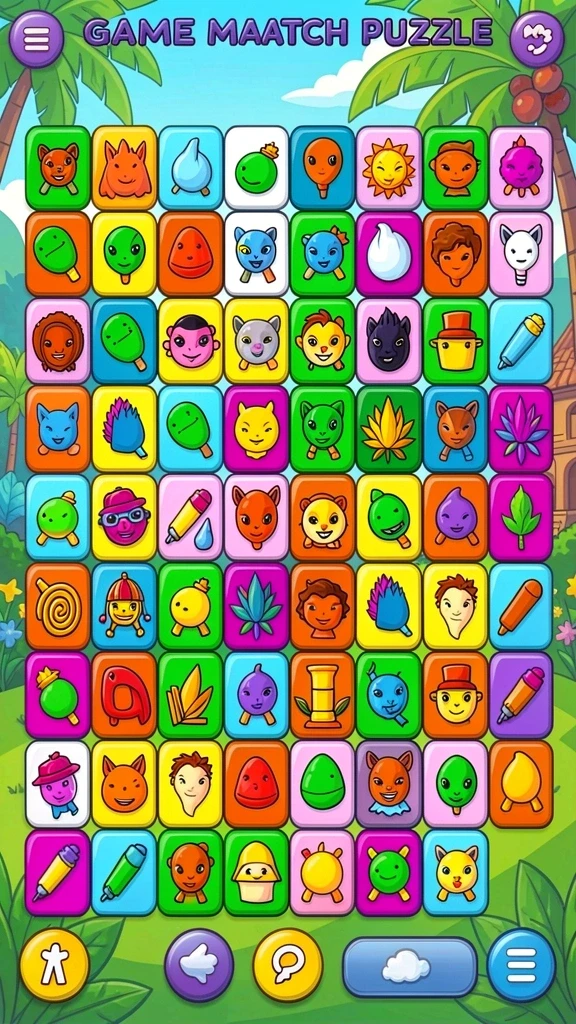
Task: Open the blue round list menu button
Action: [x=521, y=965]
